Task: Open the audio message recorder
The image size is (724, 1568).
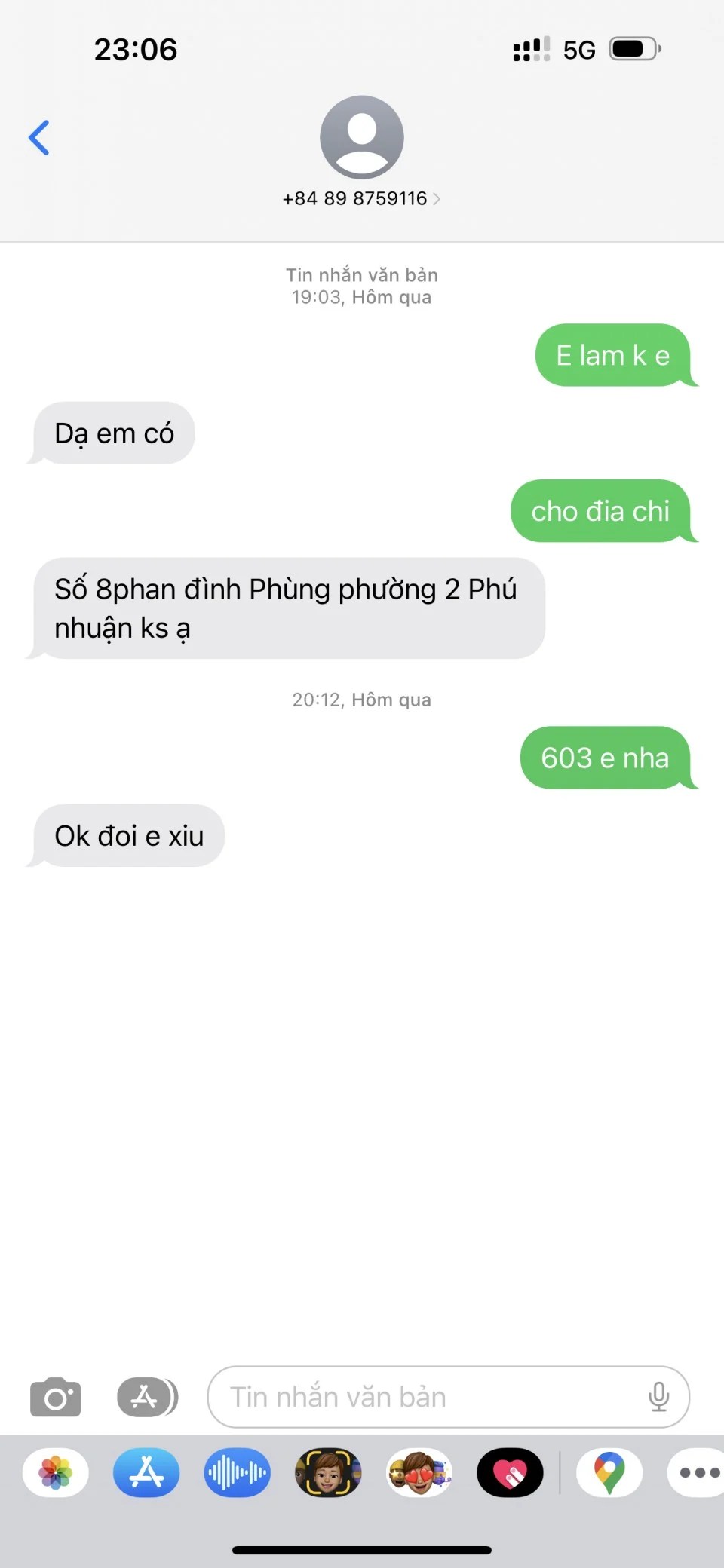Action: [x=237, y=1473]
